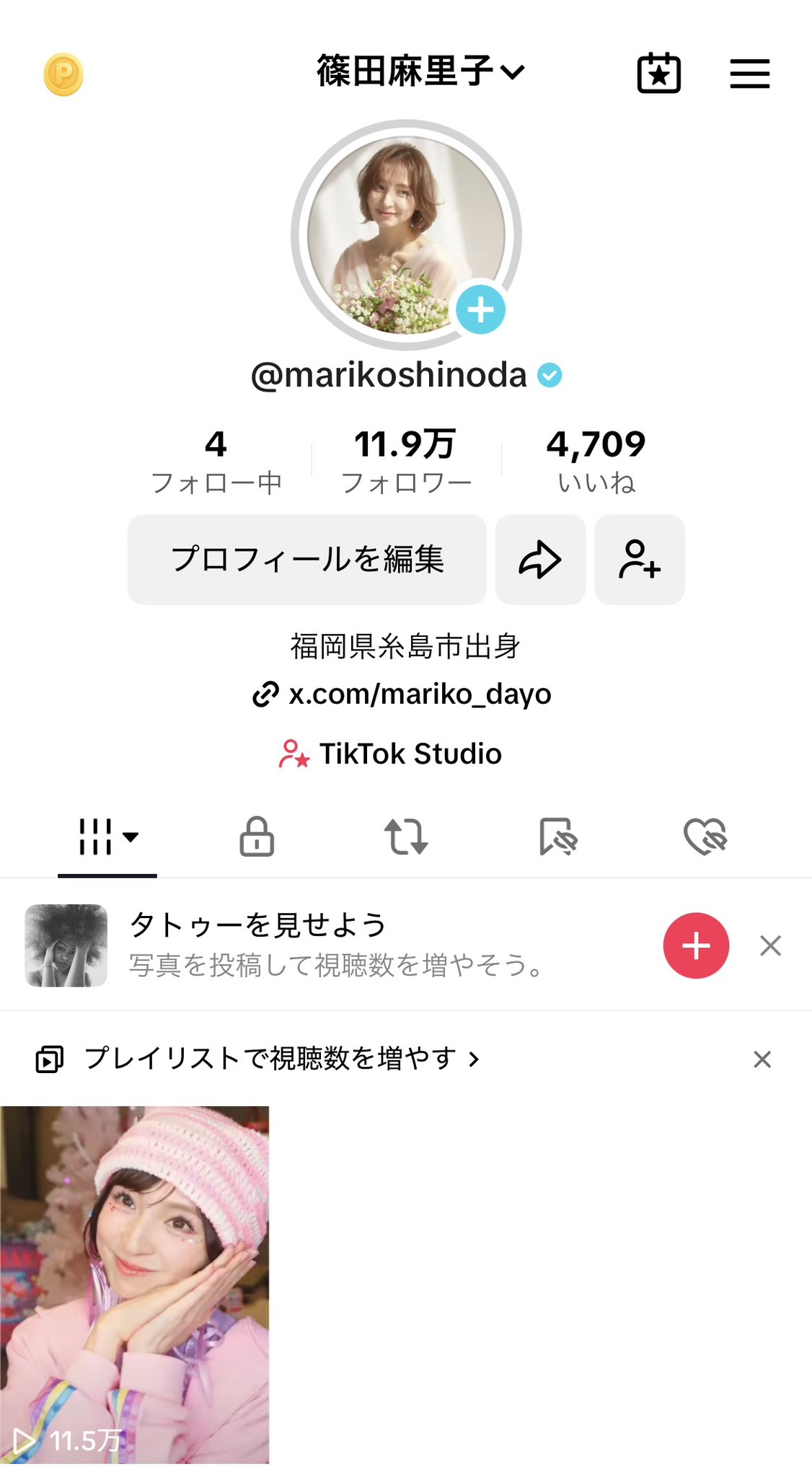
Task: Tap the plus badge on profile photo
Action: [x=480, y=310]
